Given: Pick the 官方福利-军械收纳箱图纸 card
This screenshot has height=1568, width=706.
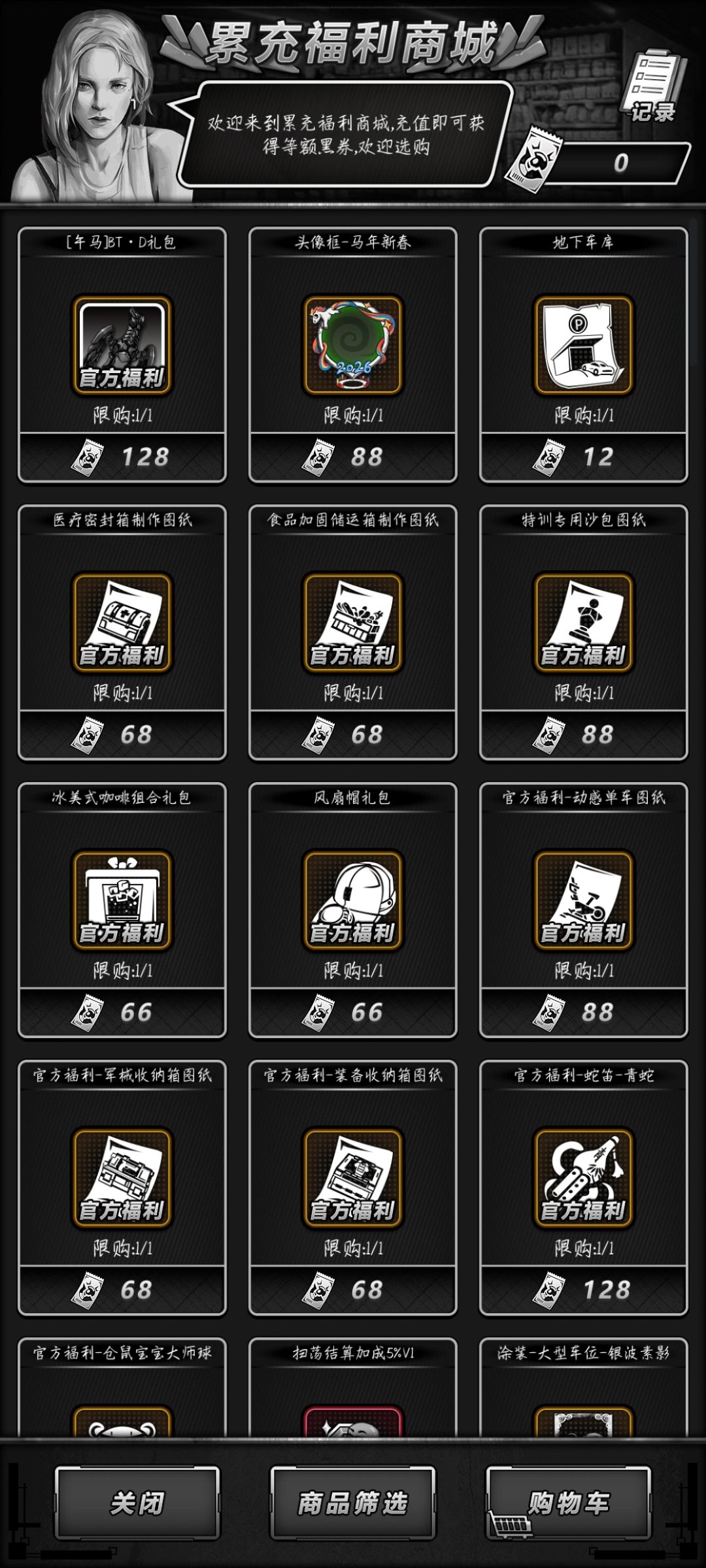Looking at the screenshot, I should (x=122, y=1188).
